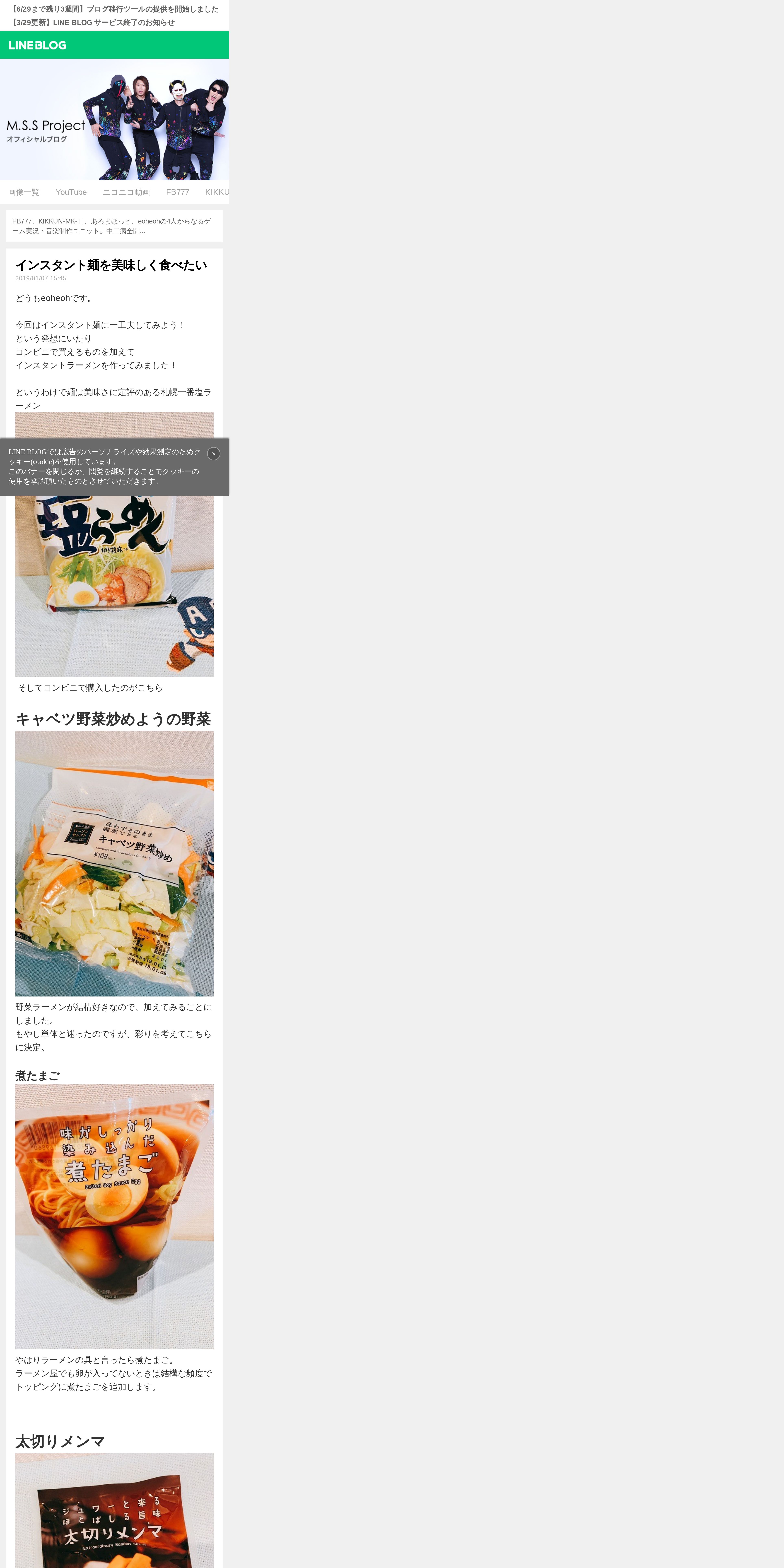
Task: Open the M.S.S Project blog banner
Action: [x=114, y=119]
